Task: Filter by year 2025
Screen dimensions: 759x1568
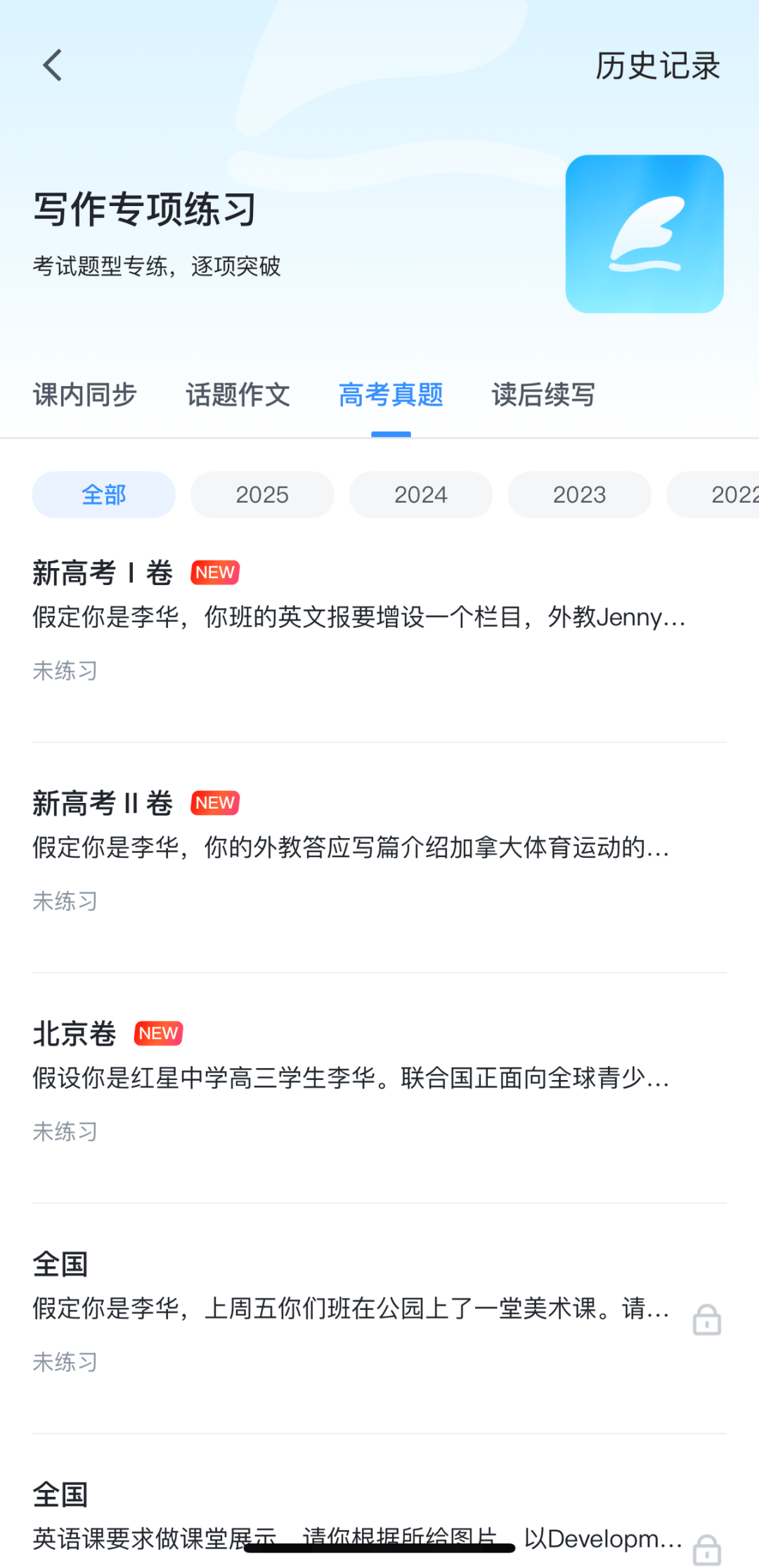Action: [x=262, y=495]
